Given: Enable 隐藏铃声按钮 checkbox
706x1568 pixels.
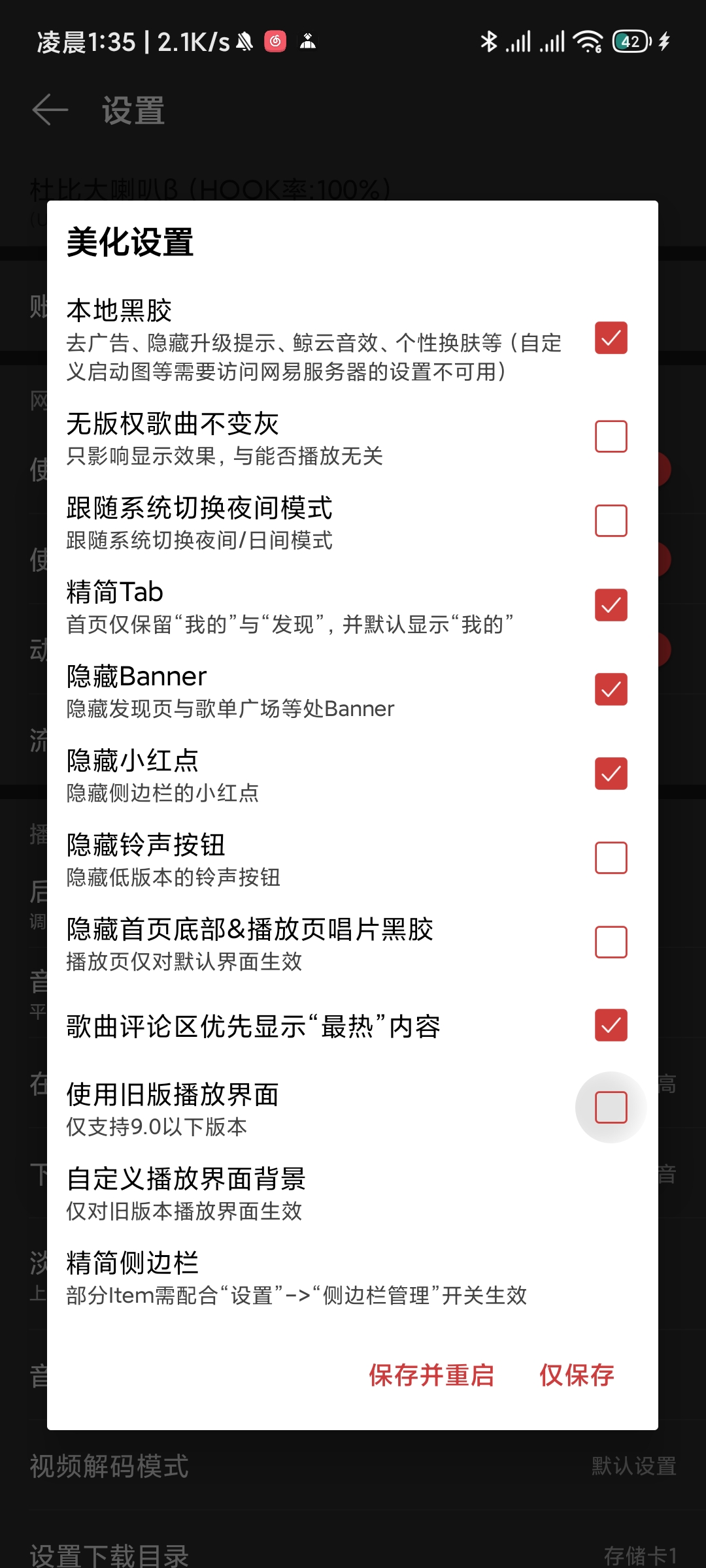Looking at the screenshot, I should [611, 858].
